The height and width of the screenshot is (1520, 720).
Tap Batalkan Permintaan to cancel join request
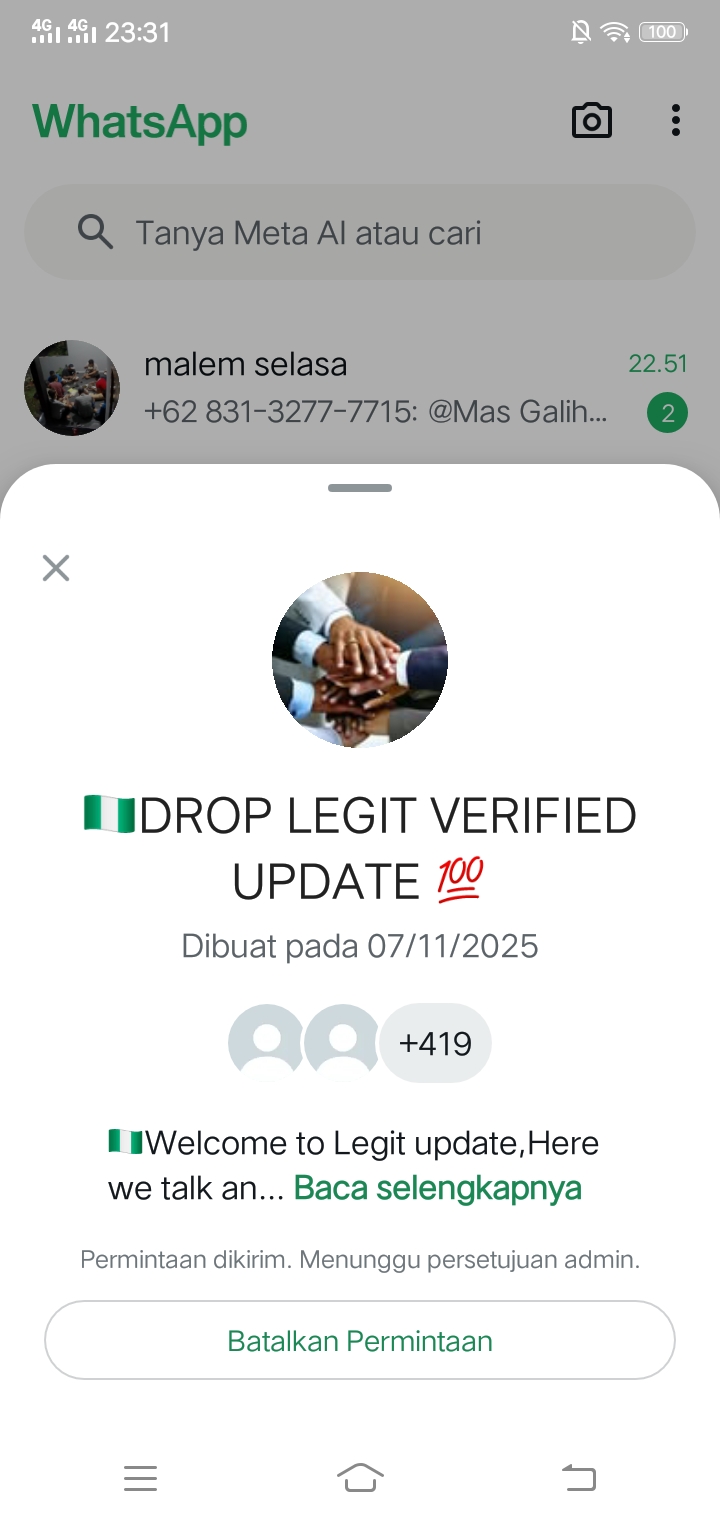click(360, 1340)
